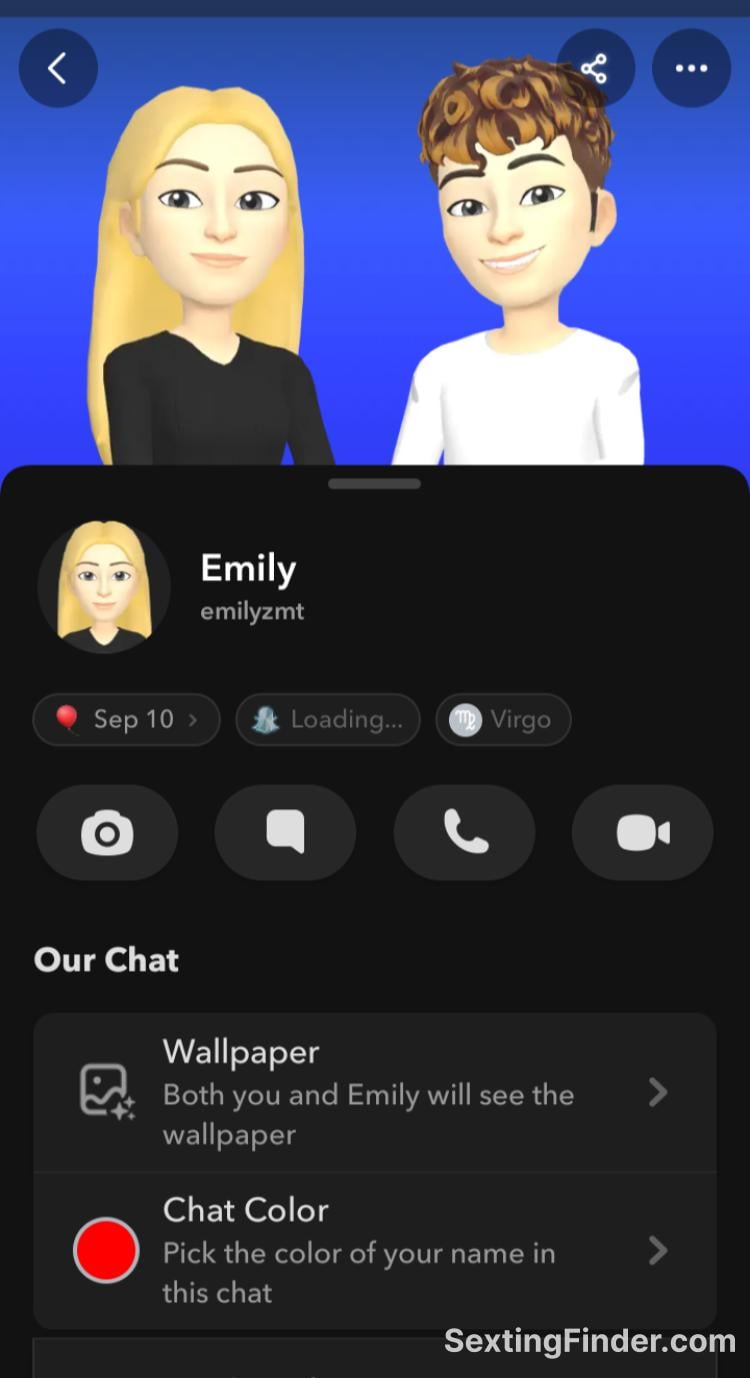Open chat with Emily
The width and height of the screenshot is (750, 1378).
[285, 832]
